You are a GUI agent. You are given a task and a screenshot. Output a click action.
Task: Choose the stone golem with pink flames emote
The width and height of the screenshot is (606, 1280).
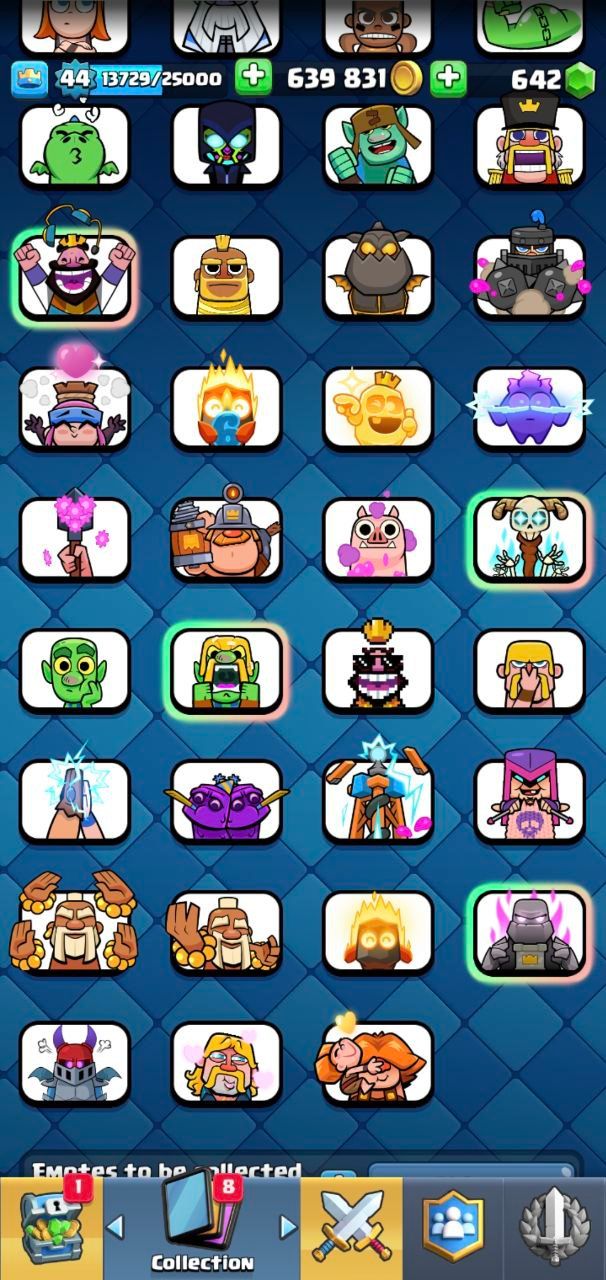point(529,931)
